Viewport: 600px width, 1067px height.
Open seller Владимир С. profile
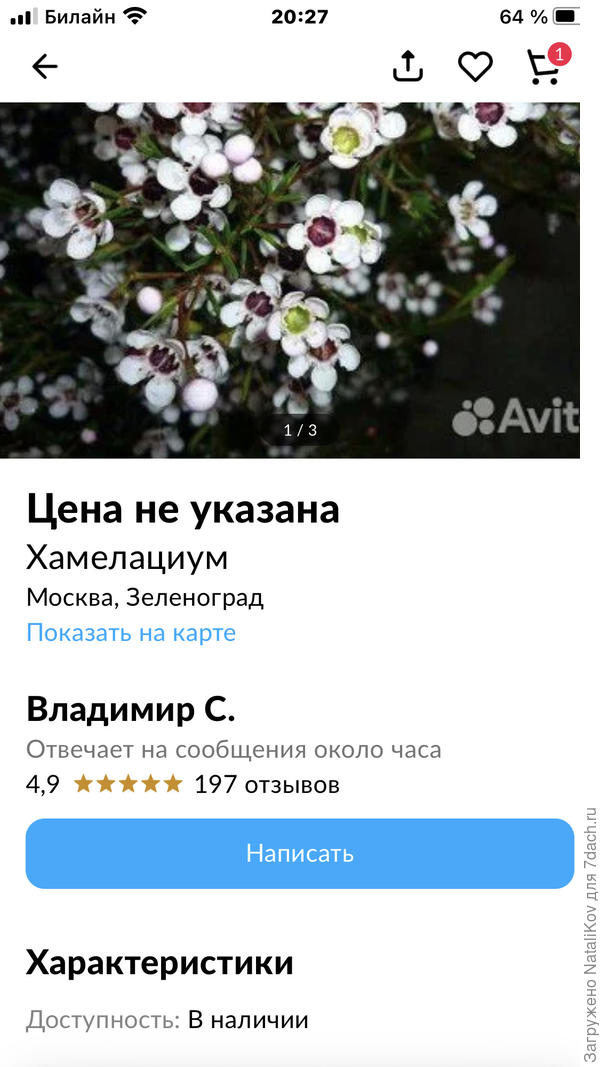(x=131, y=709)
